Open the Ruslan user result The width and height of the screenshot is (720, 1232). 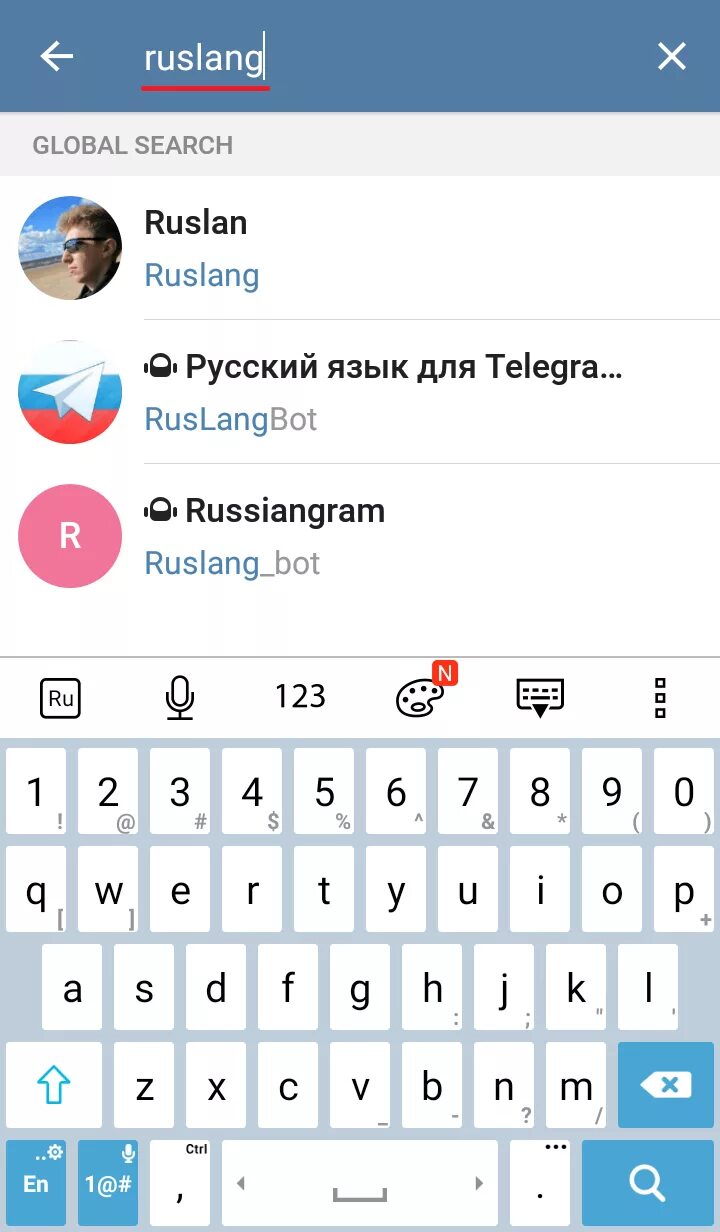(360, 248)
